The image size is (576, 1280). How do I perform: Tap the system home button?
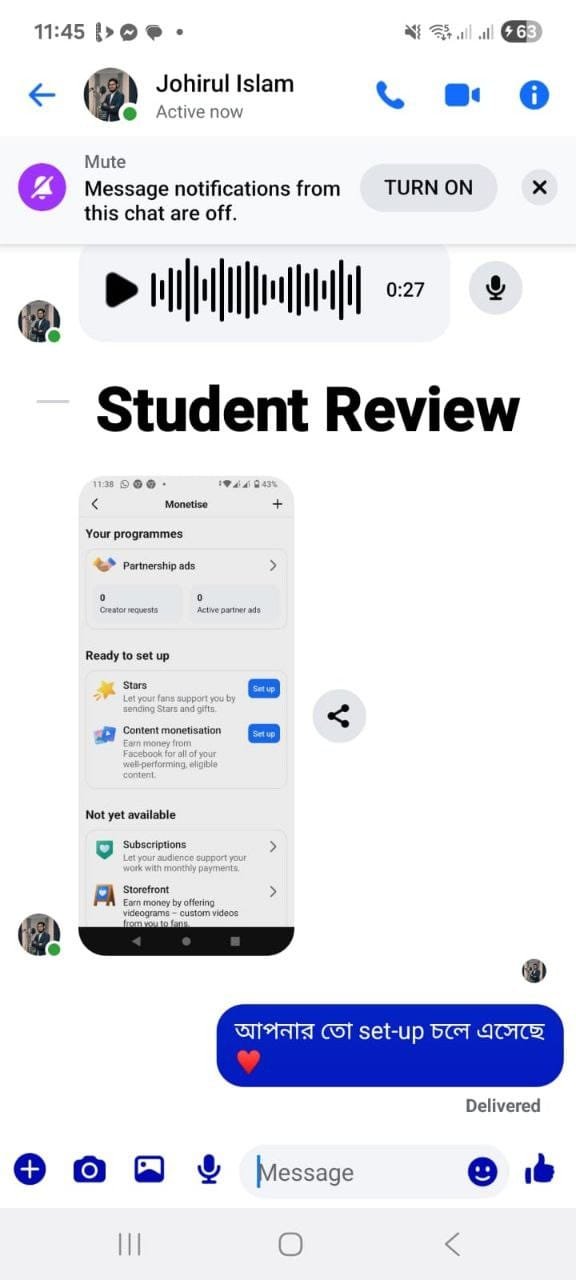[290, 1244]
